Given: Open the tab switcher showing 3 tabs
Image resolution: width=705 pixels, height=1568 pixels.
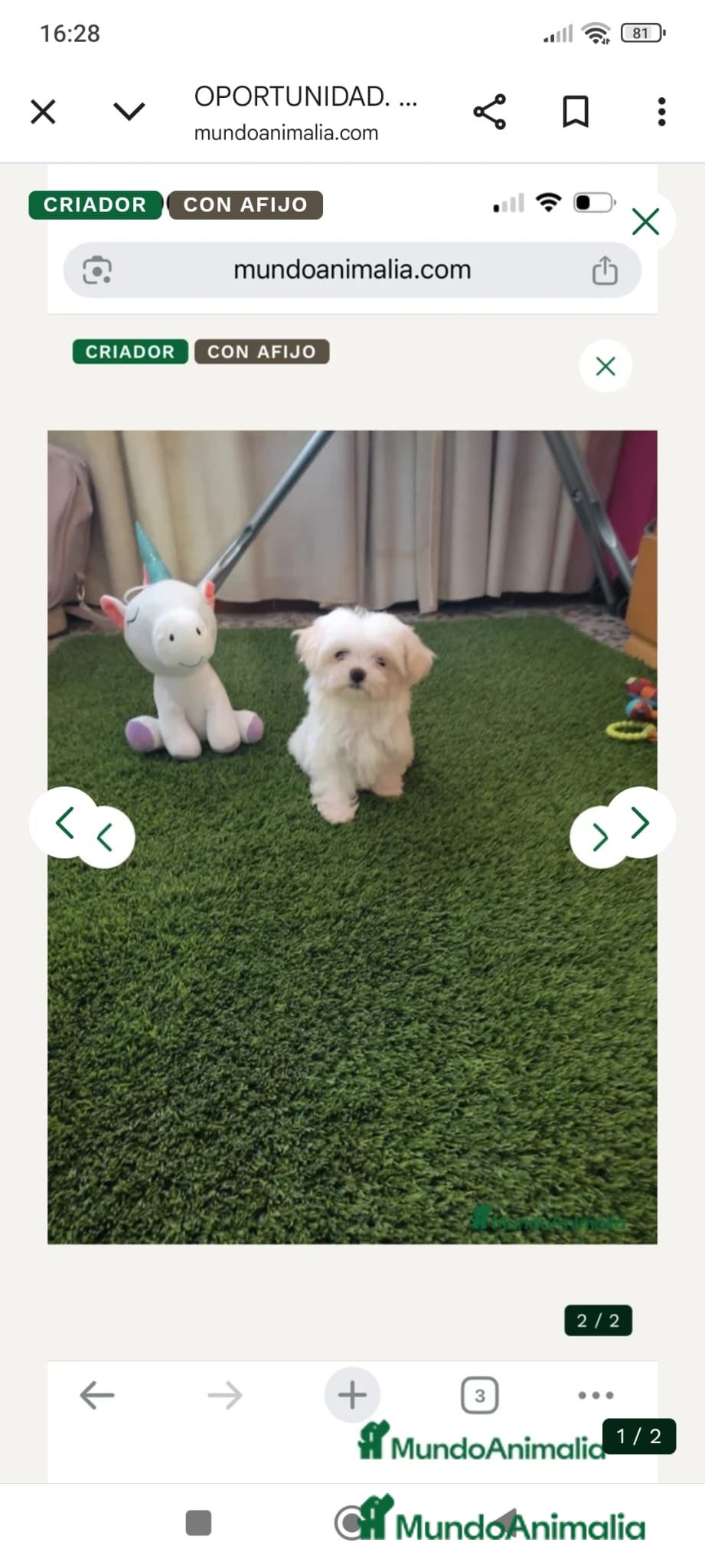Looking at the screenshot, I should [480, 1395].
